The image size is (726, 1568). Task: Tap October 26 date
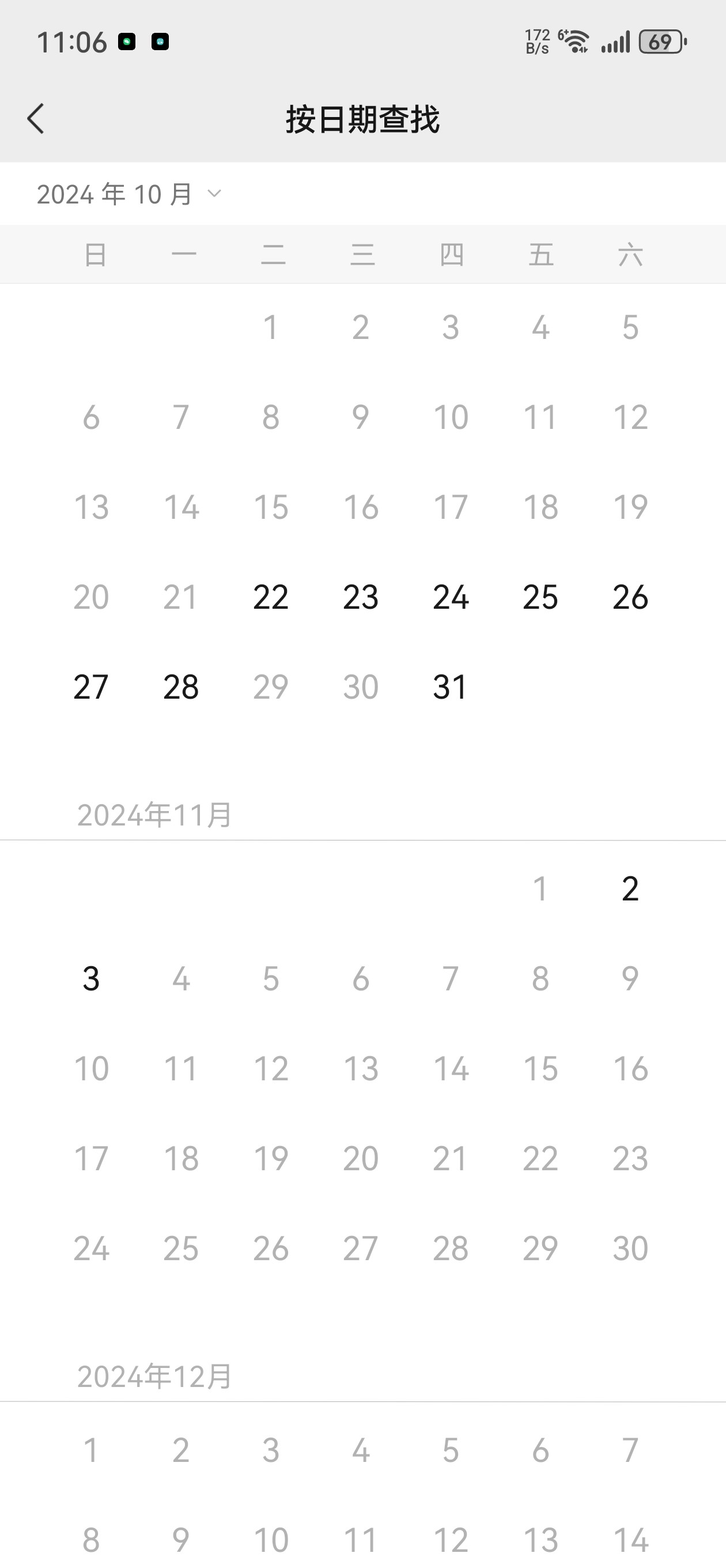pyautogui.click(x=630, y=597)
